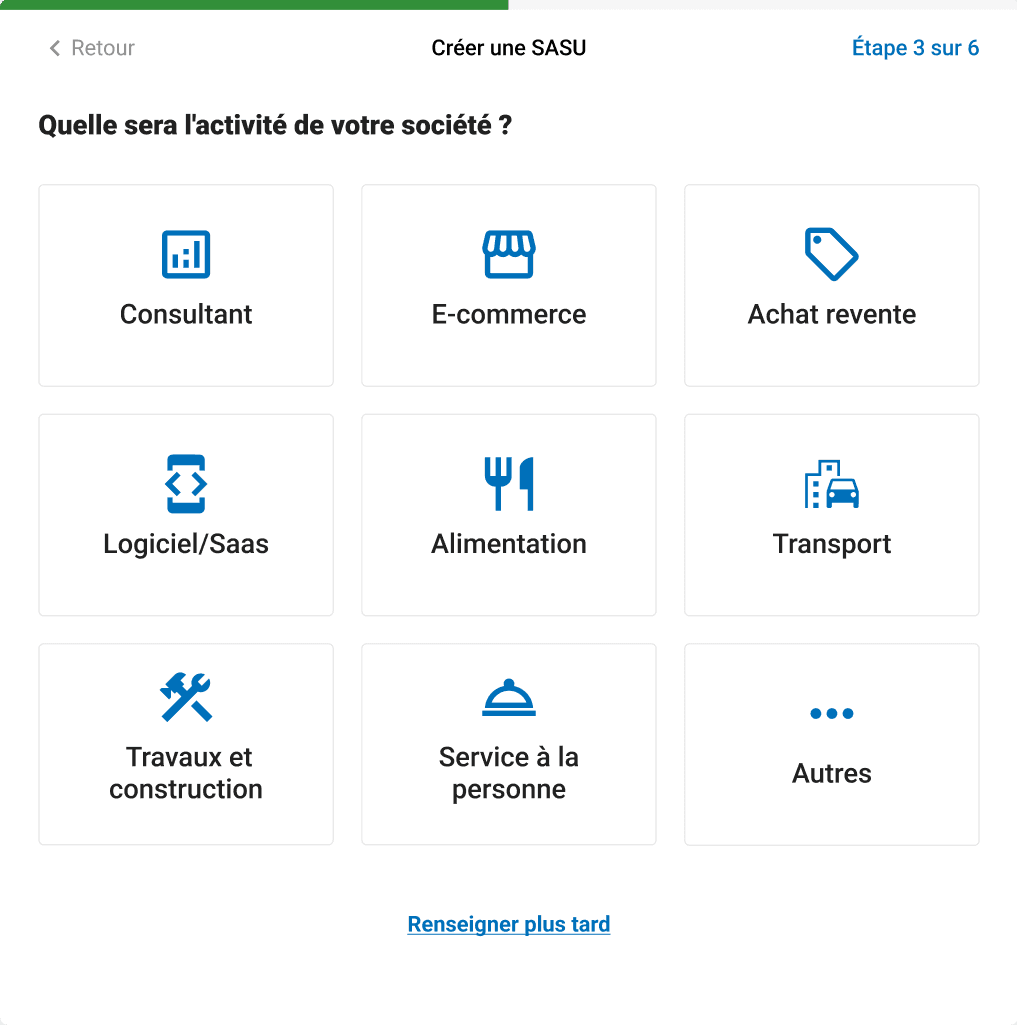Choose E-commerce as the company activity

pos(509,285)
